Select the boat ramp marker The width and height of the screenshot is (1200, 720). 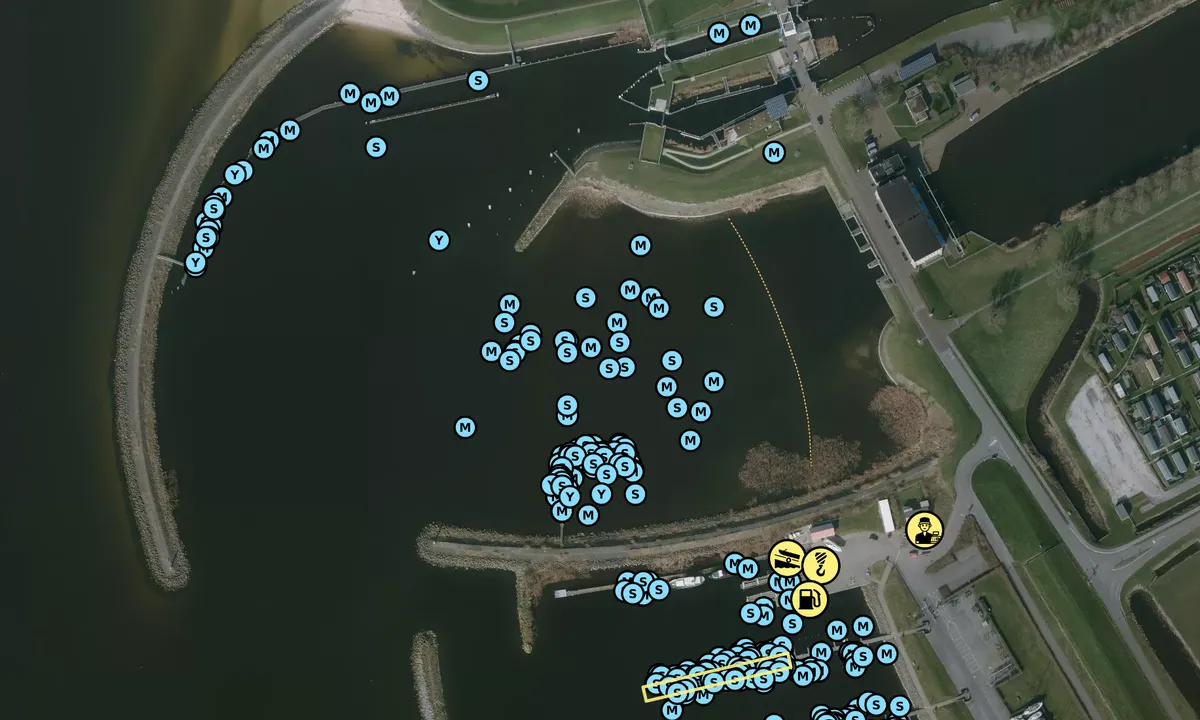tap(787, 557)
